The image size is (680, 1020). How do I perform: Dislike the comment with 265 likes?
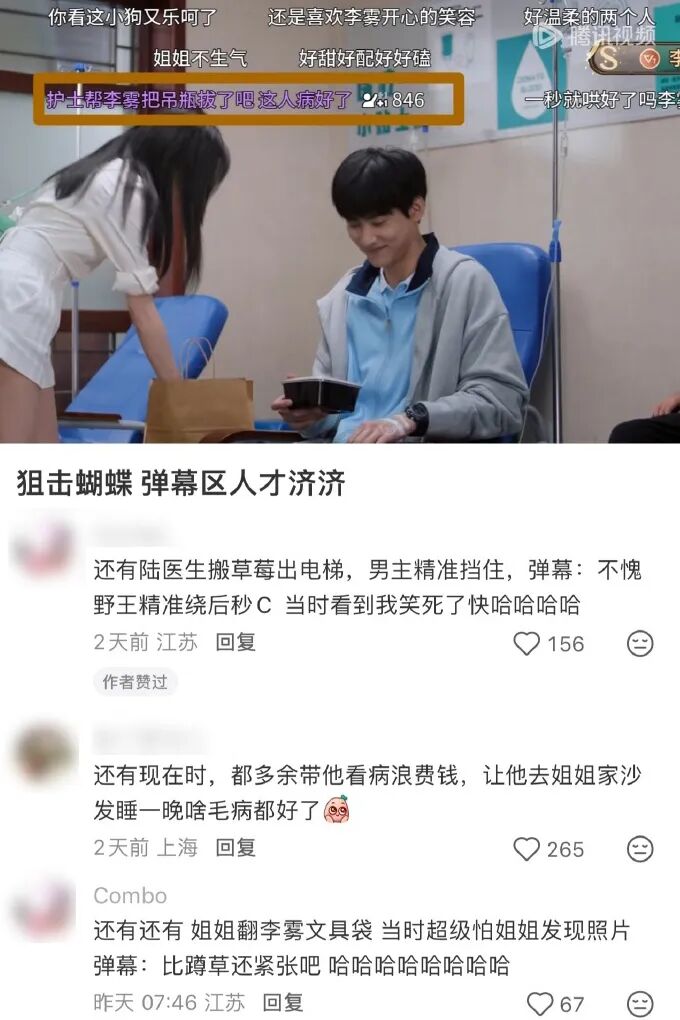point(640,849)
